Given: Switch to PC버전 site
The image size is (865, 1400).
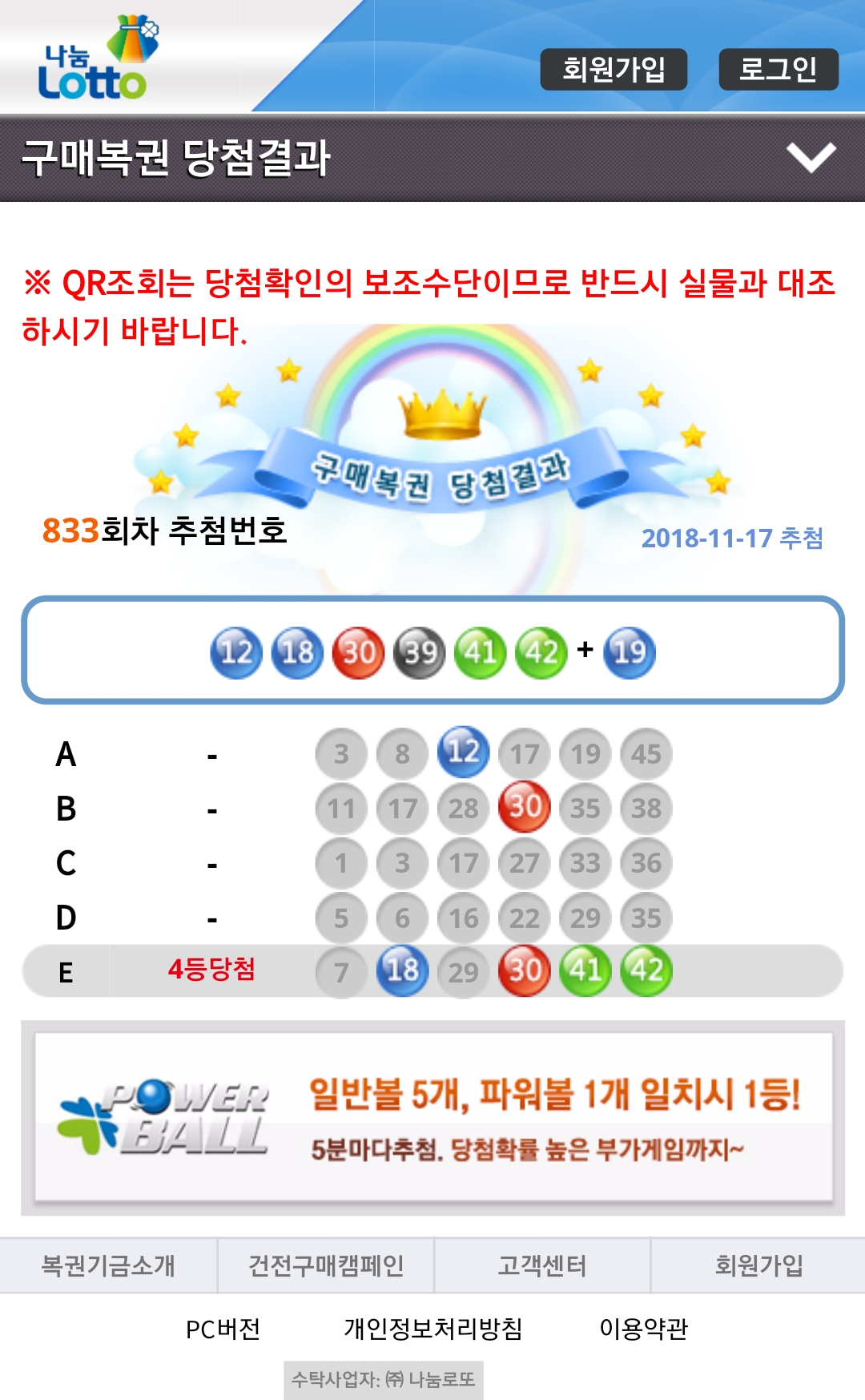Looking at the screenshot, I should point(223,1329).
